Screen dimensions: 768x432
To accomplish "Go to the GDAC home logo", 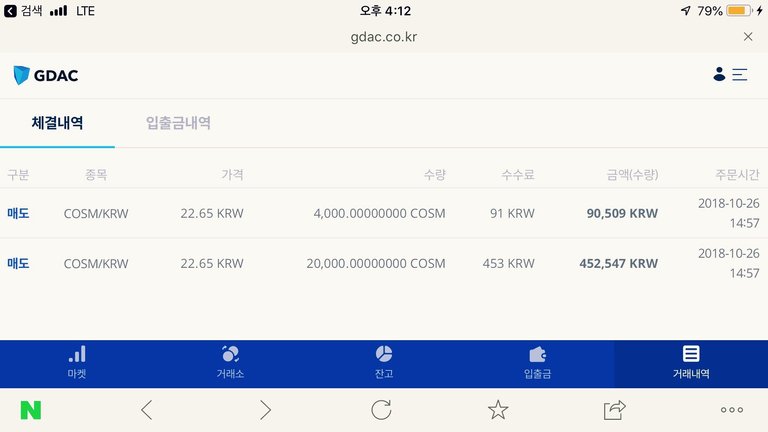I will [x=46, y=75].
